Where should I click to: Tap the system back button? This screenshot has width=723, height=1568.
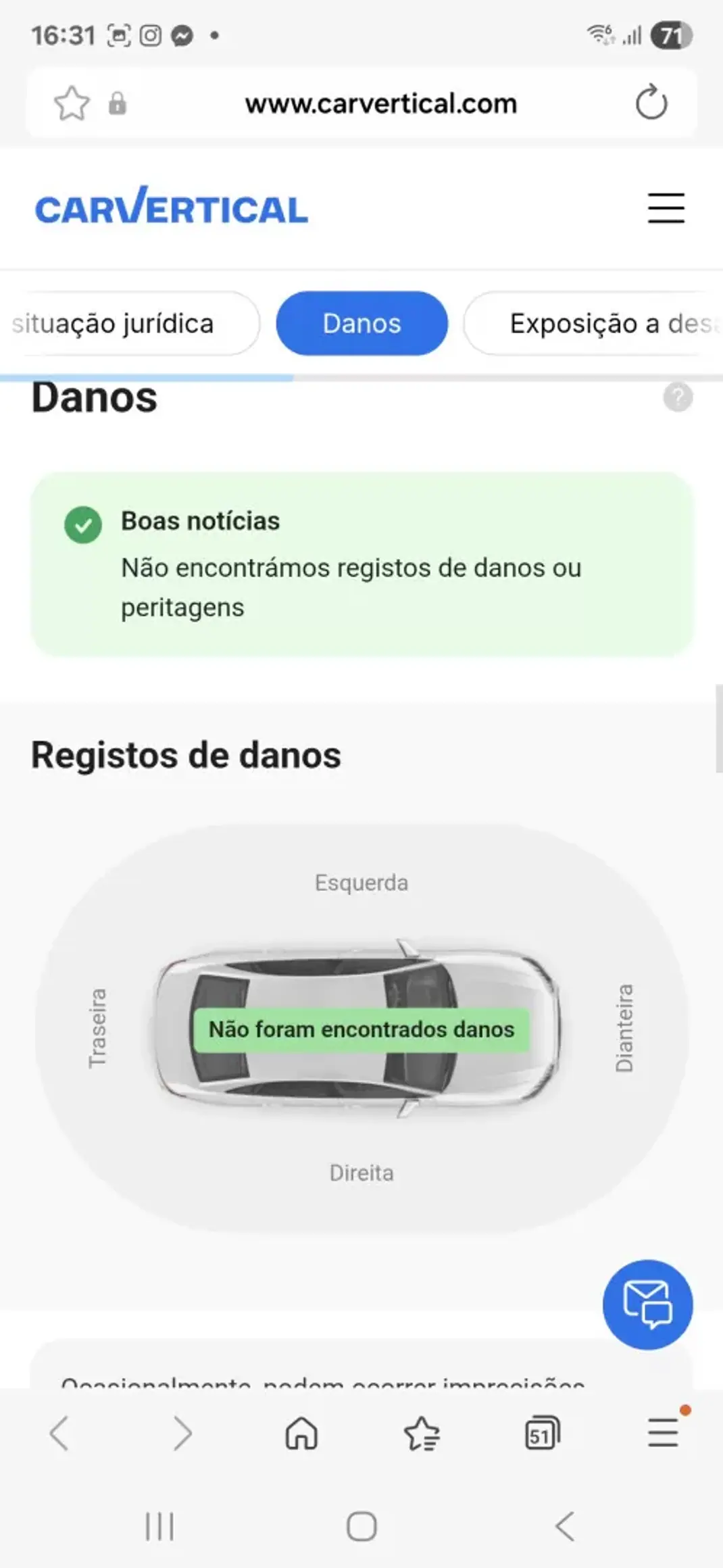[x=565, y=1526]
